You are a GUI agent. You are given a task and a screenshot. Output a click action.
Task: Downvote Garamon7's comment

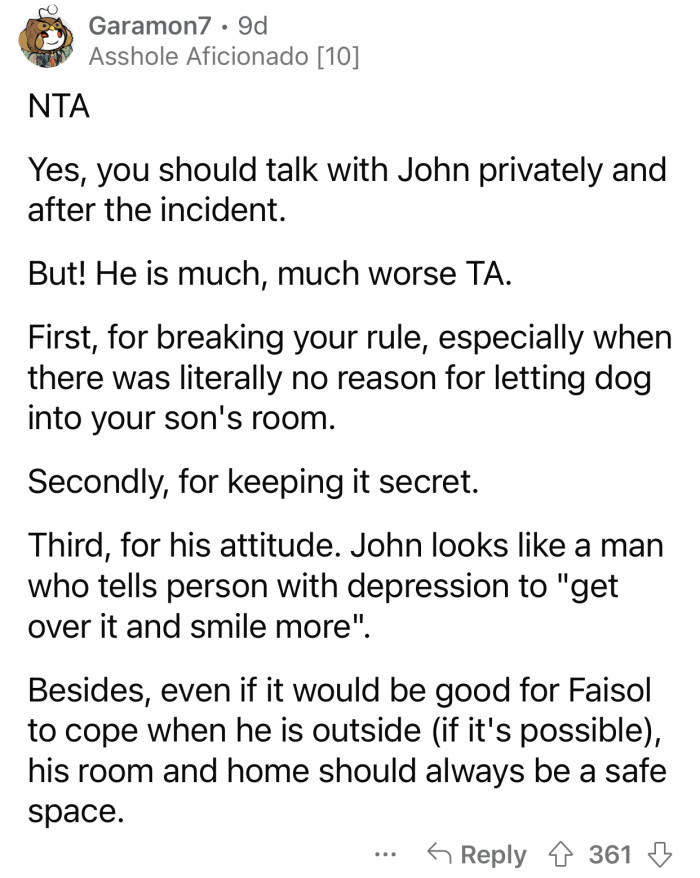[x=659, y=854]
